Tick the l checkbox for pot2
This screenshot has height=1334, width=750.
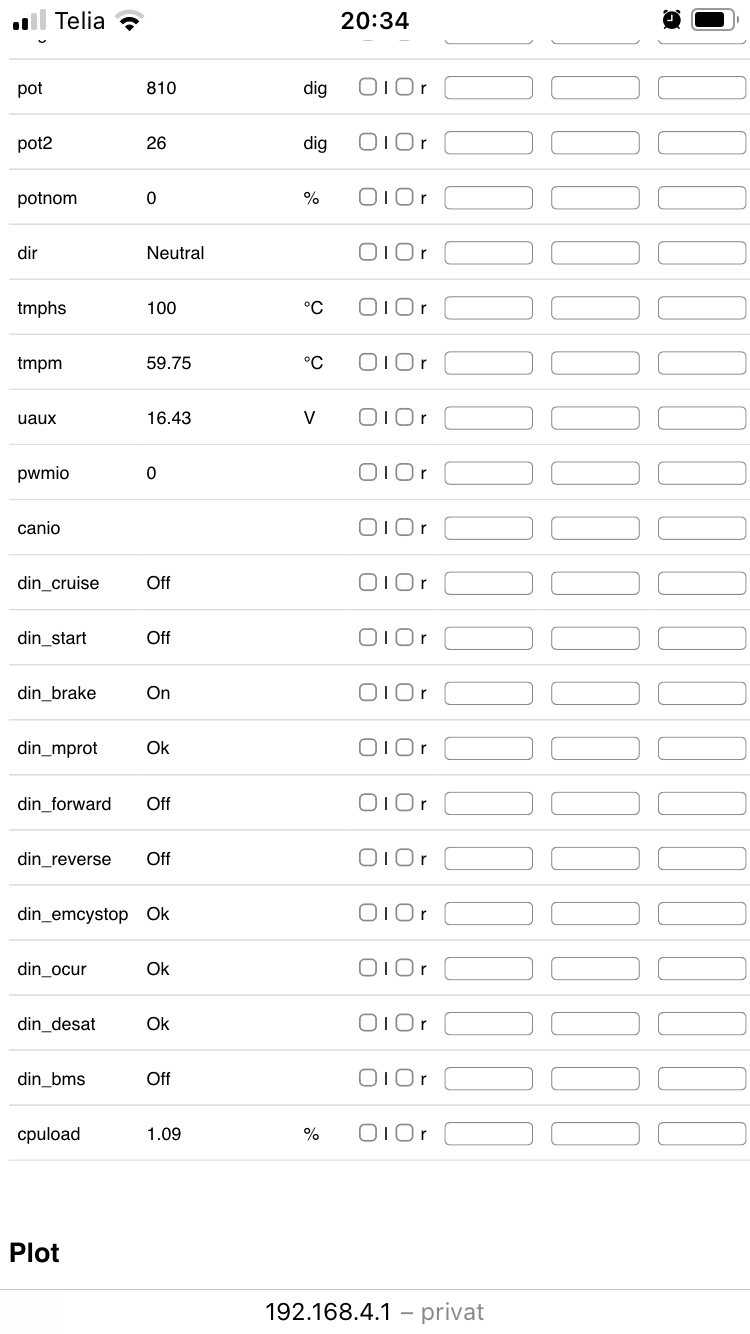368,142
